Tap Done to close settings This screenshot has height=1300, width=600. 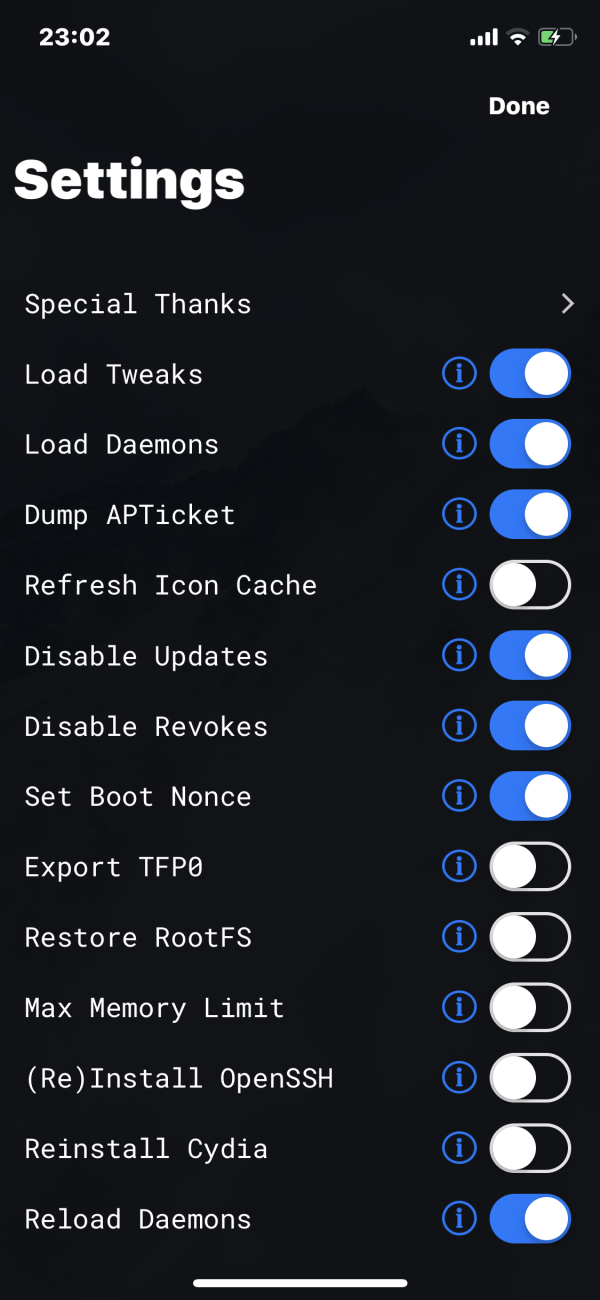point(518,106)
